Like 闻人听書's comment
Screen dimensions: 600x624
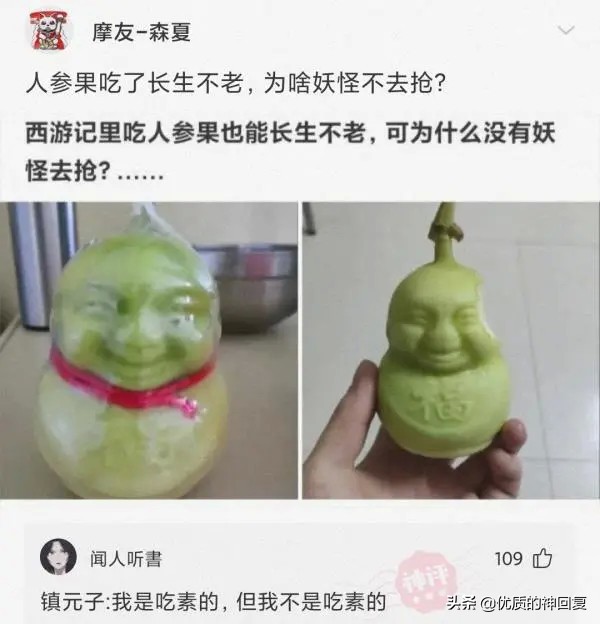tap(543, 558)
